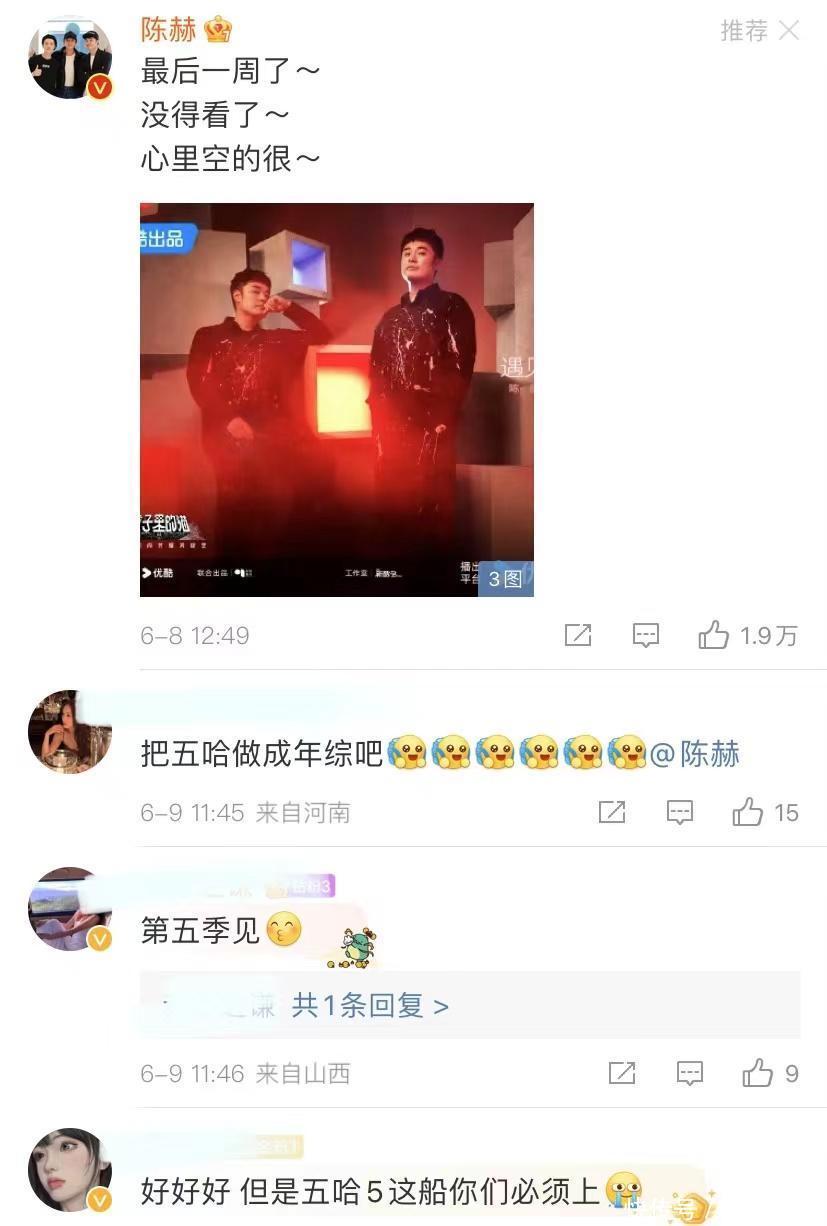
Task: Comment on 陈赫's 6-8 post
Action: tap(646, 635)
